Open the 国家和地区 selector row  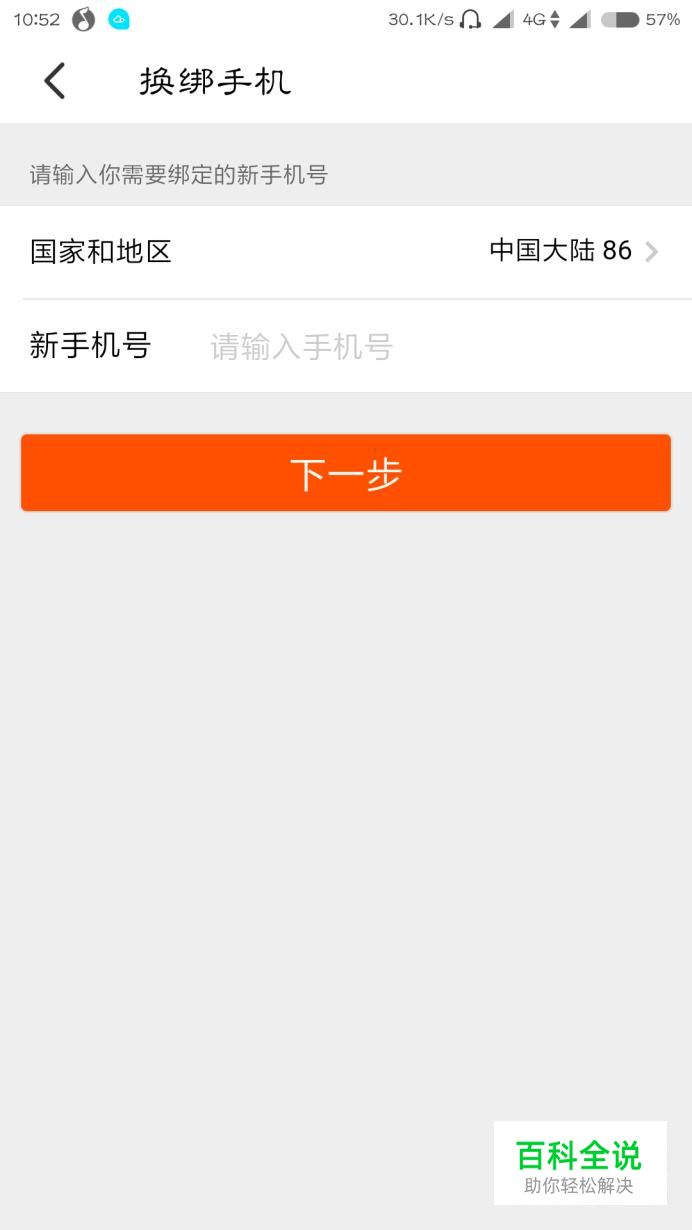346,251
